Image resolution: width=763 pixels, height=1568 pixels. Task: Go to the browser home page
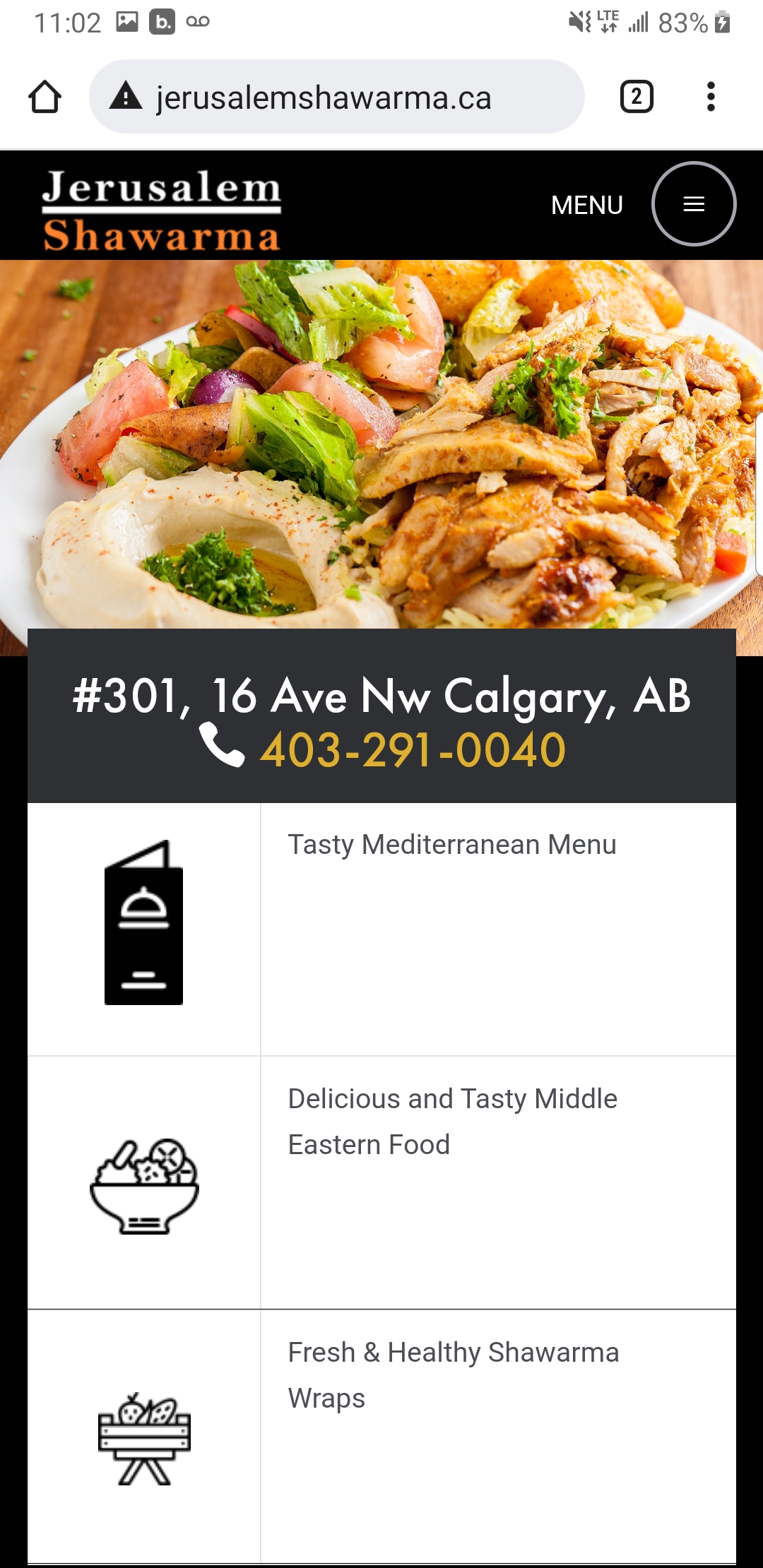coord(45,97)
